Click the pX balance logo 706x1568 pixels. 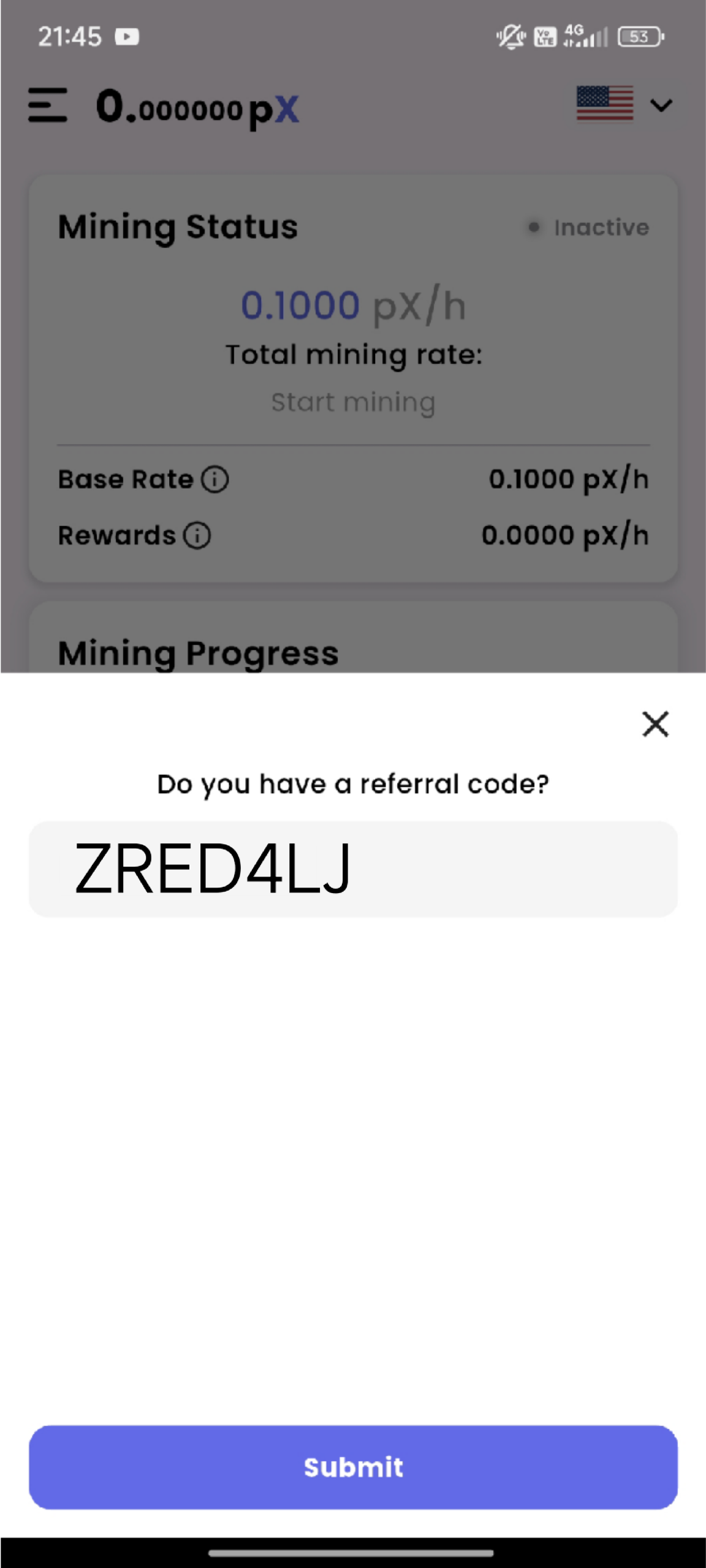pos(196,108)
